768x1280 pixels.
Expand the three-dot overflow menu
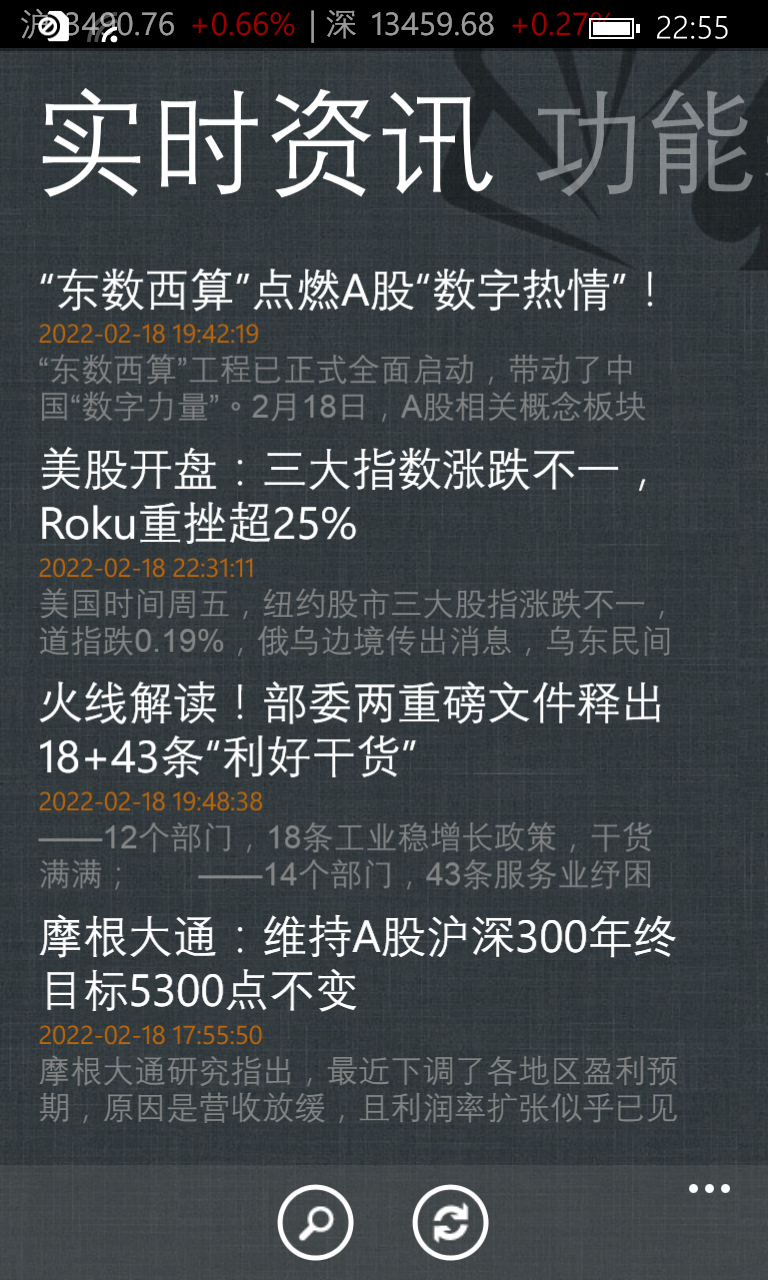tap(709, 1189)
